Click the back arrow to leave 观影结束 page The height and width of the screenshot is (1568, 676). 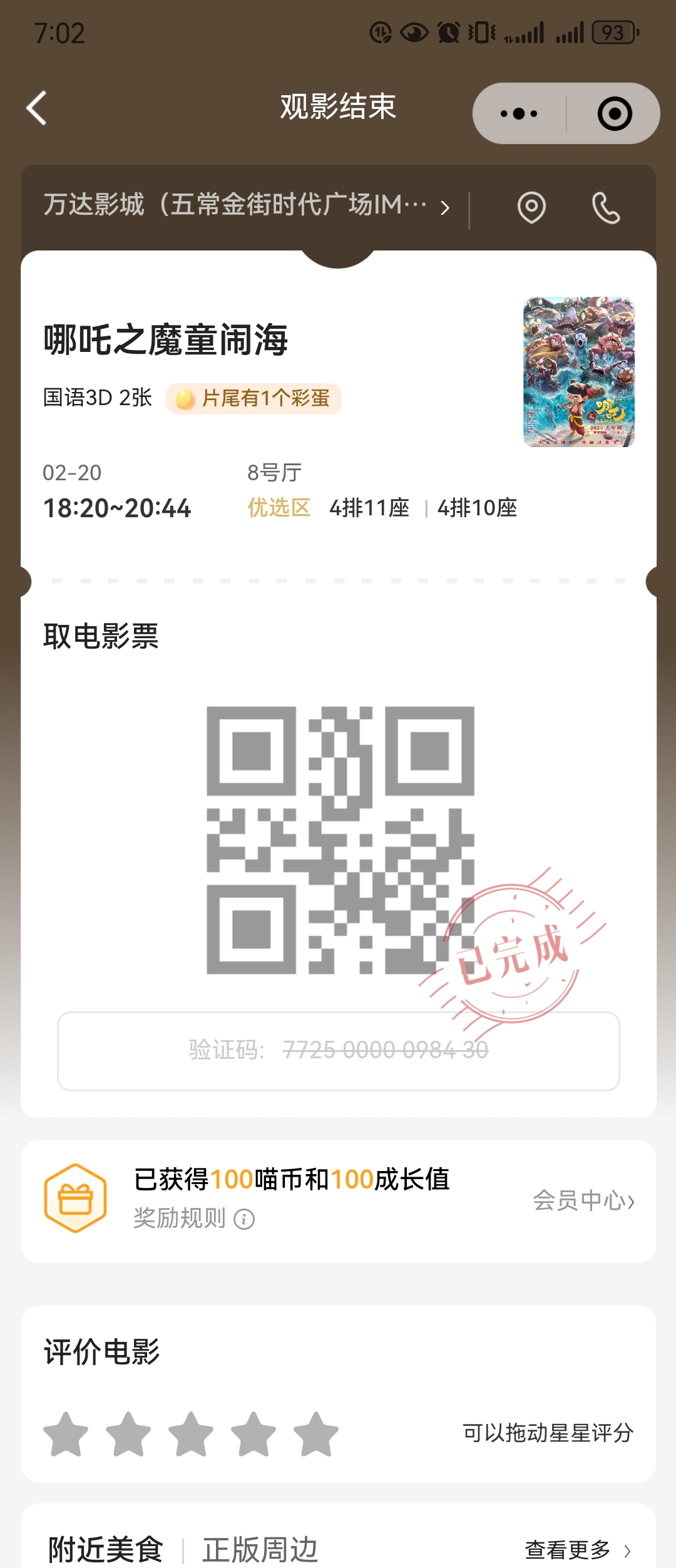coord(36,106)
